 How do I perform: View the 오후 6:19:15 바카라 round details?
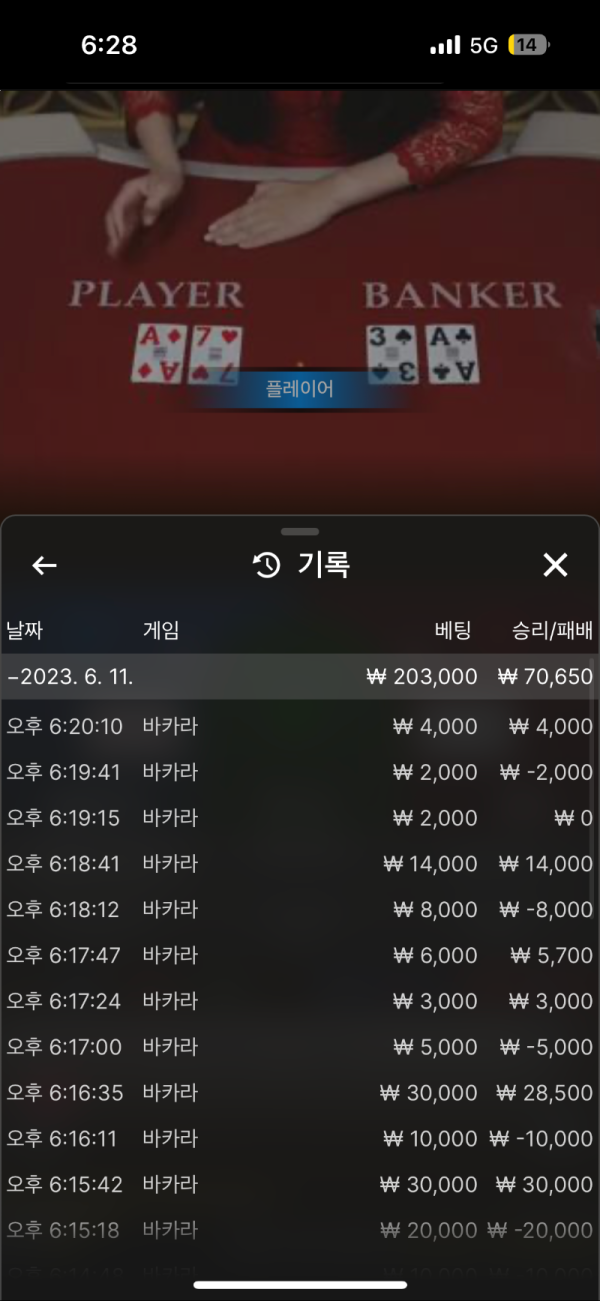[299, 818]
